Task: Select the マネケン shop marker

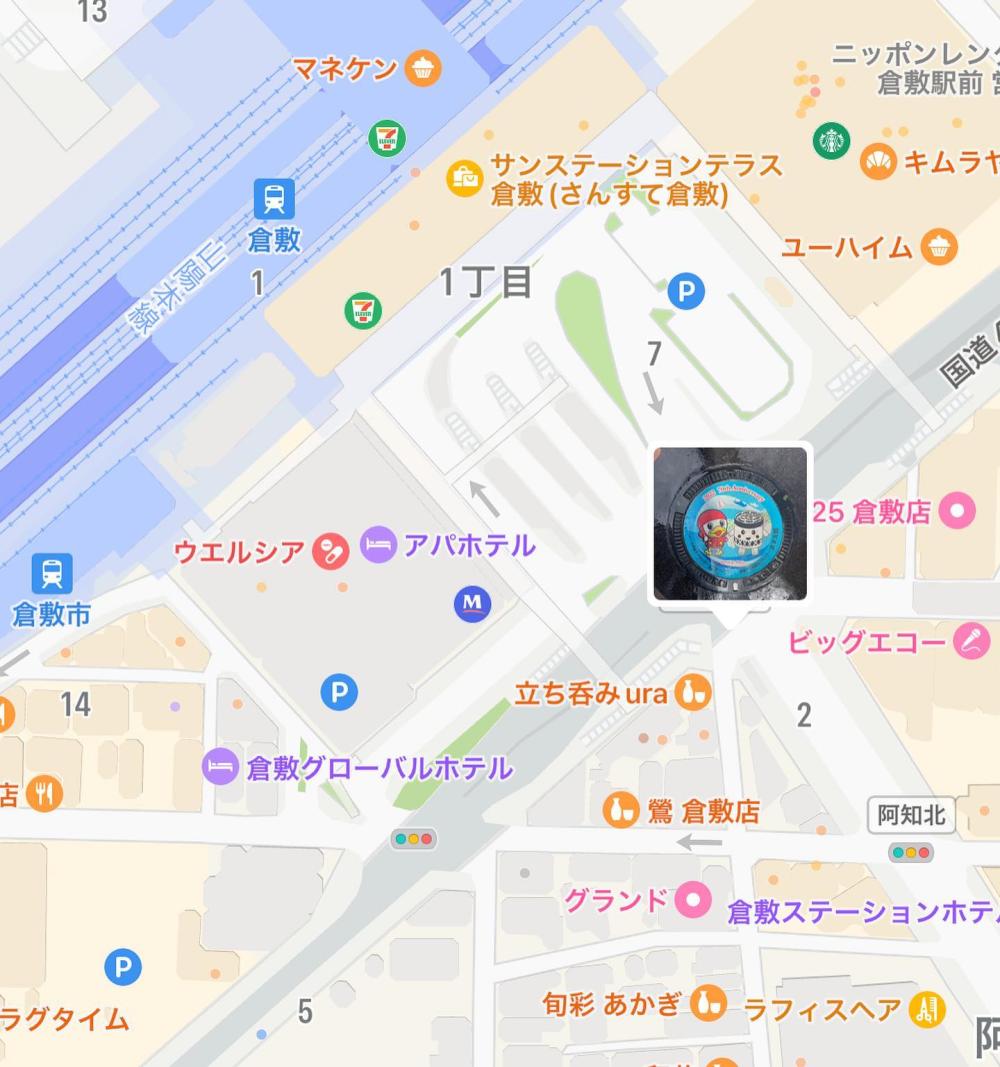Action: tap(423, 68)
